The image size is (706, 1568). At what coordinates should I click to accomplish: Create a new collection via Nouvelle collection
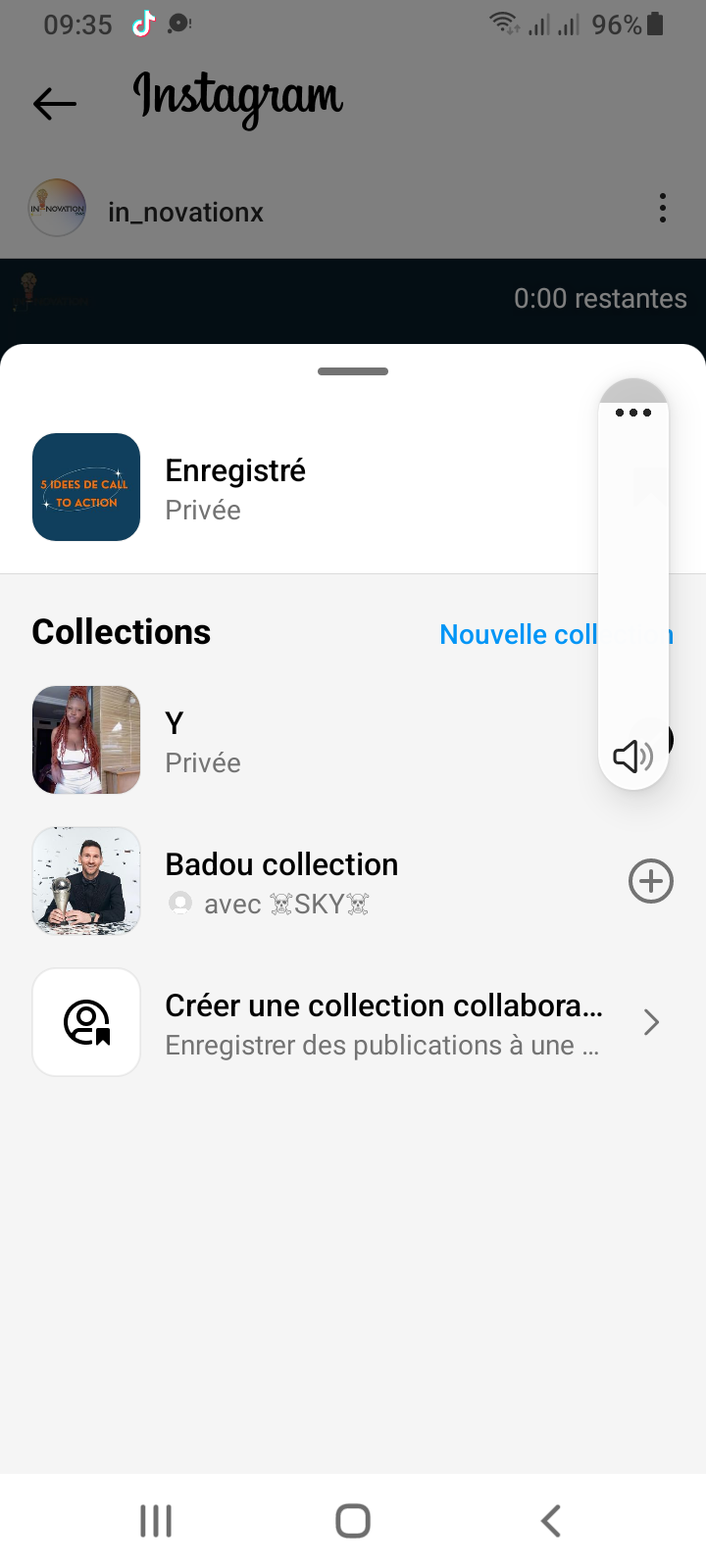(x=518, y=635)
